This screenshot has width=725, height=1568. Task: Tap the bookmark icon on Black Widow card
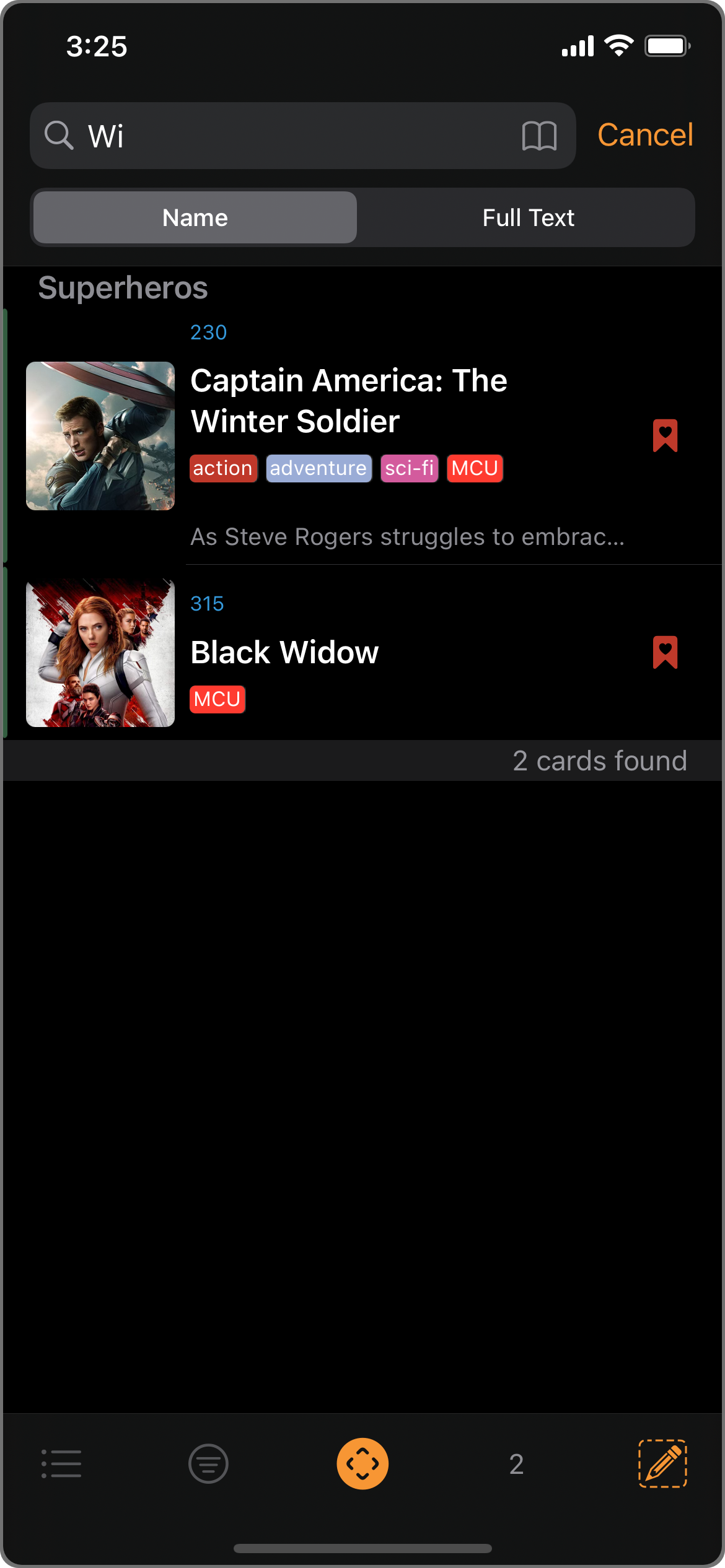tap(665, 653)
